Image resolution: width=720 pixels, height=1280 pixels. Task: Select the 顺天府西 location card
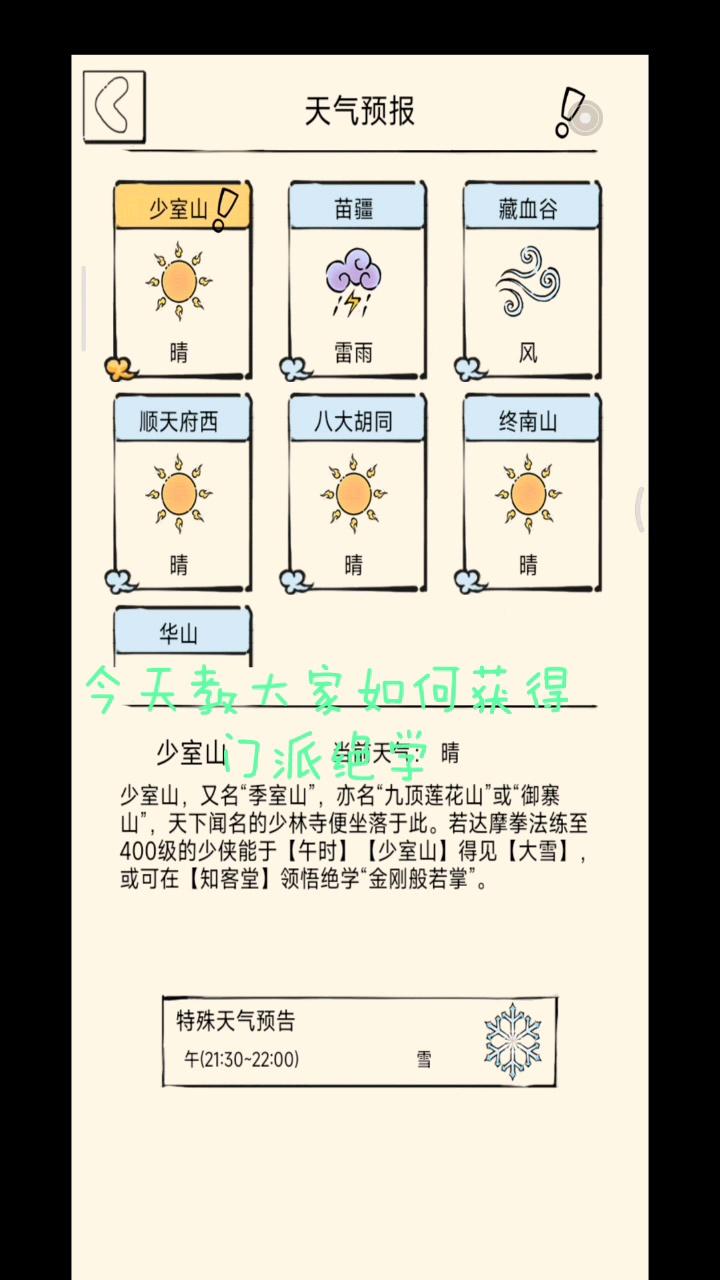[181, 494]
